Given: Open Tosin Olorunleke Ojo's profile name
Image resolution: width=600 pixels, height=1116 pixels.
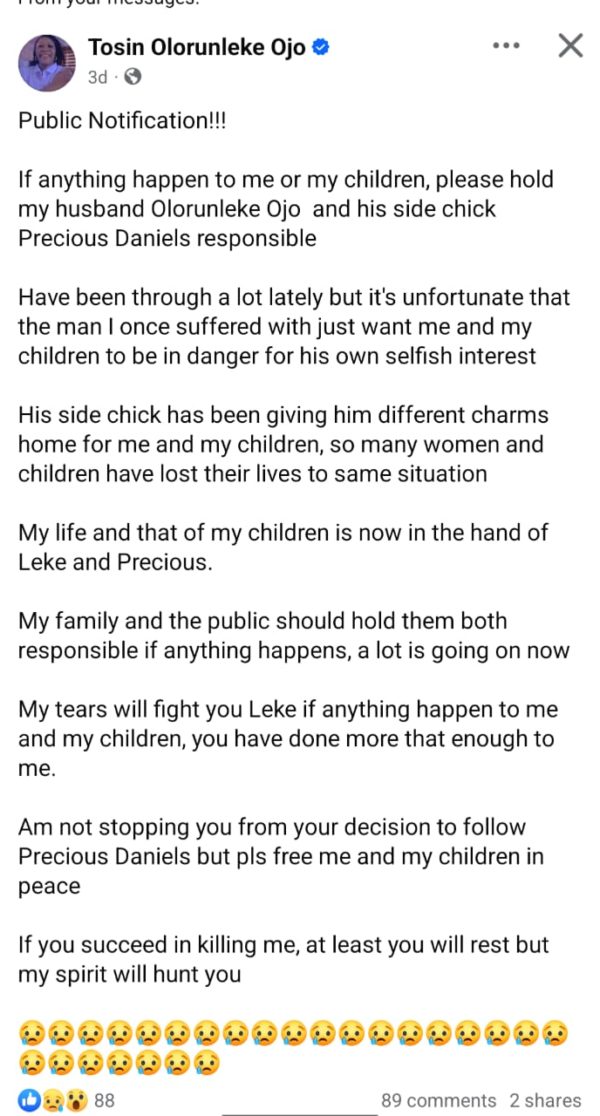Looking at the screenshot, I should 196,47.
